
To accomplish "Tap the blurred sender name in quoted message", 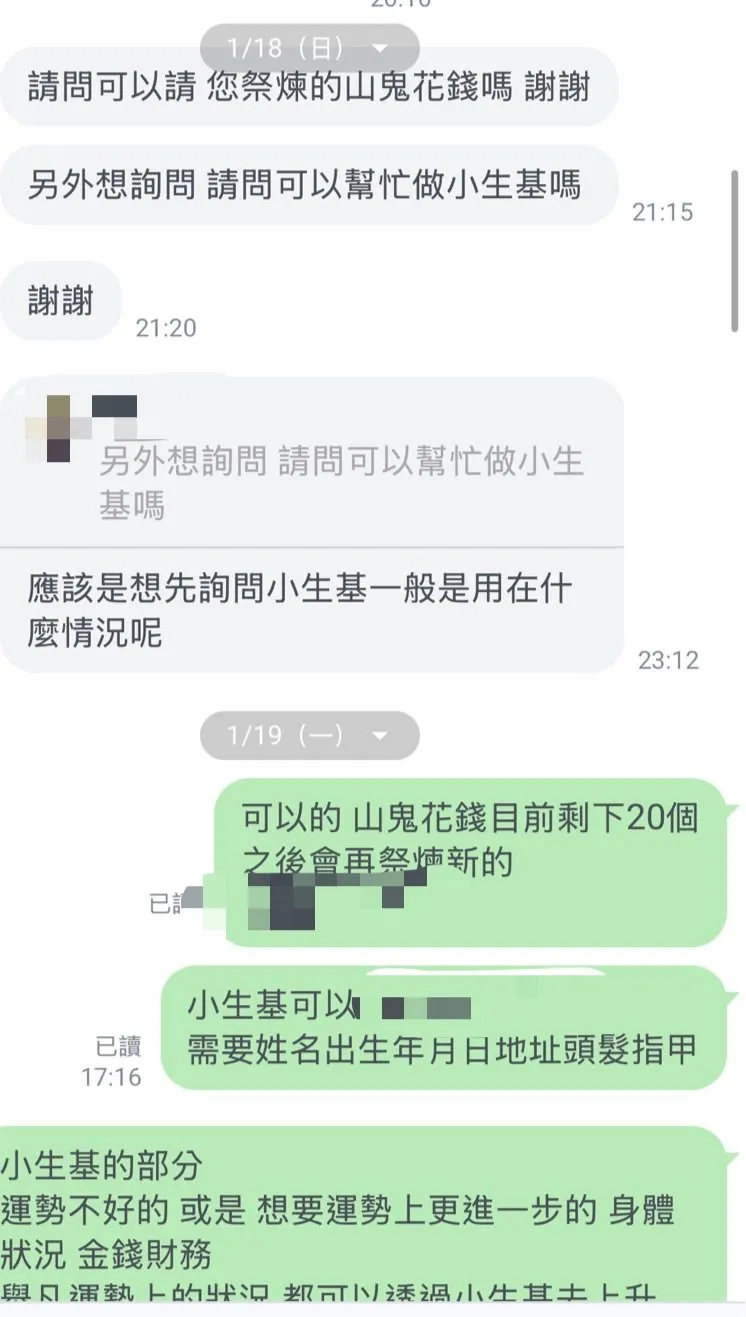I will (115, 407).
